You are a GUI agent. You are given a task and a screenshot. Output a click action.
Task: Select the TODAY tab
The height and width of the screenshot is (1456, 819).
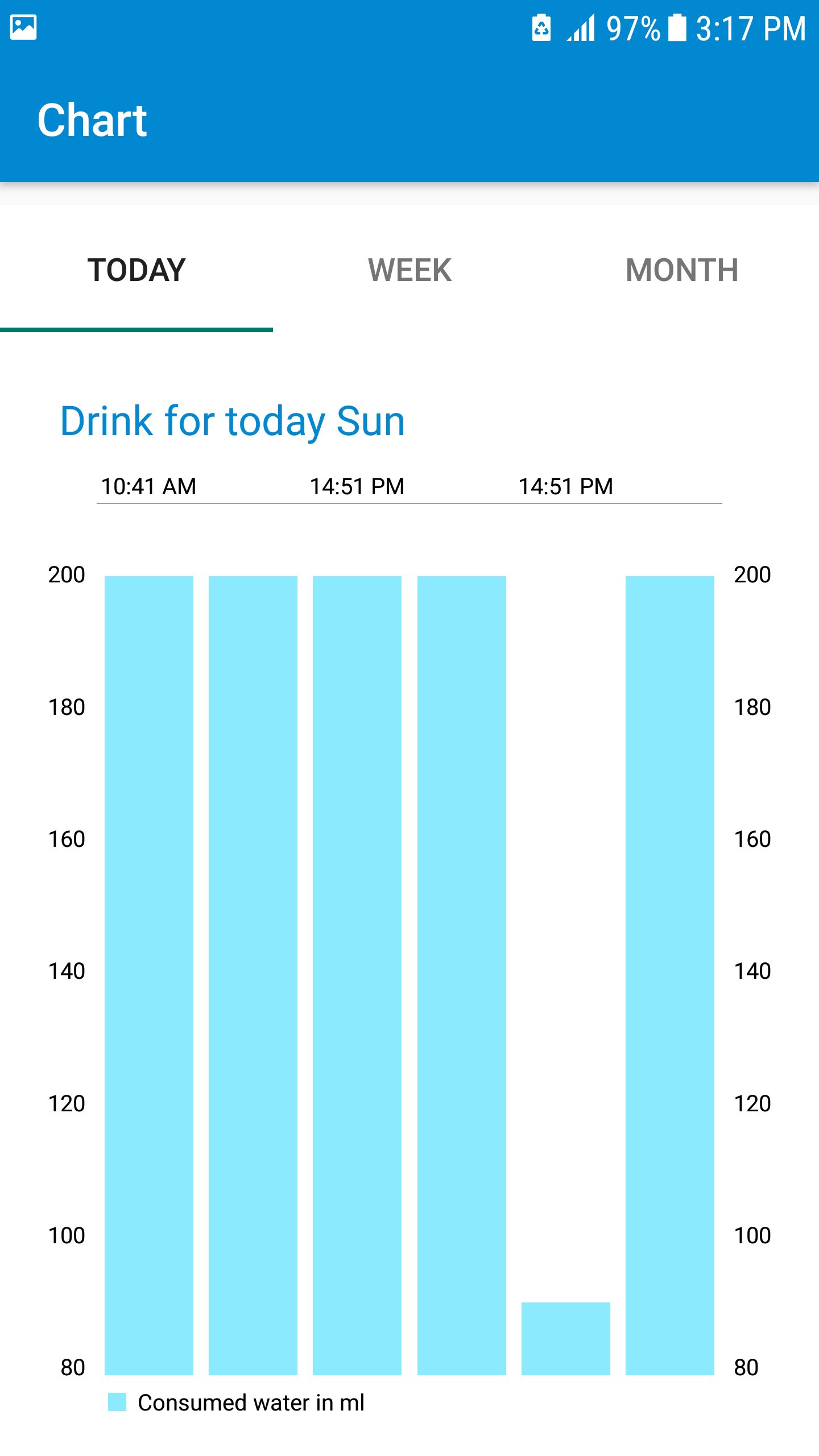pos(136,270)
